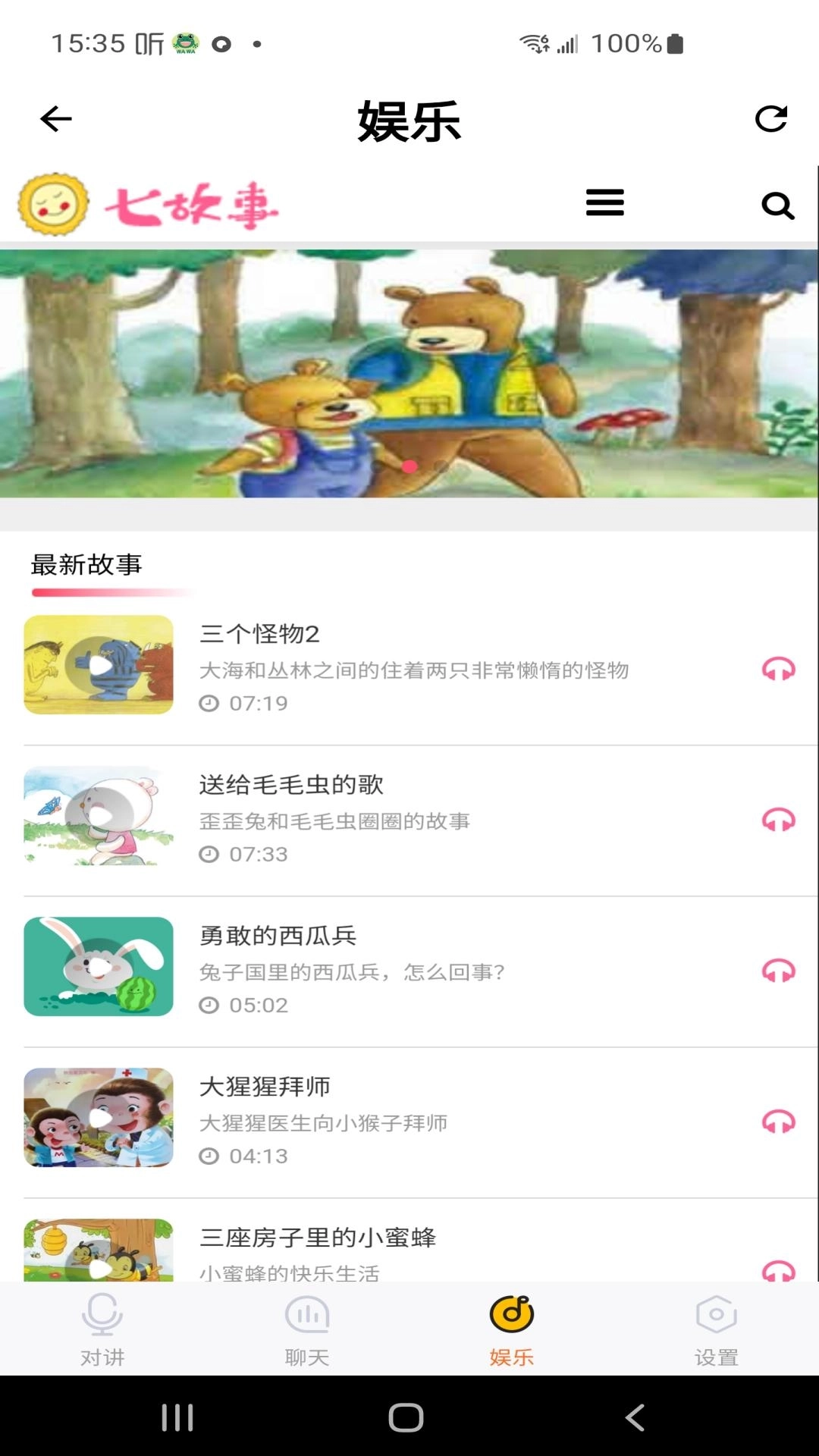Tap the back arrow in the title bar

(x=53, y=118)
